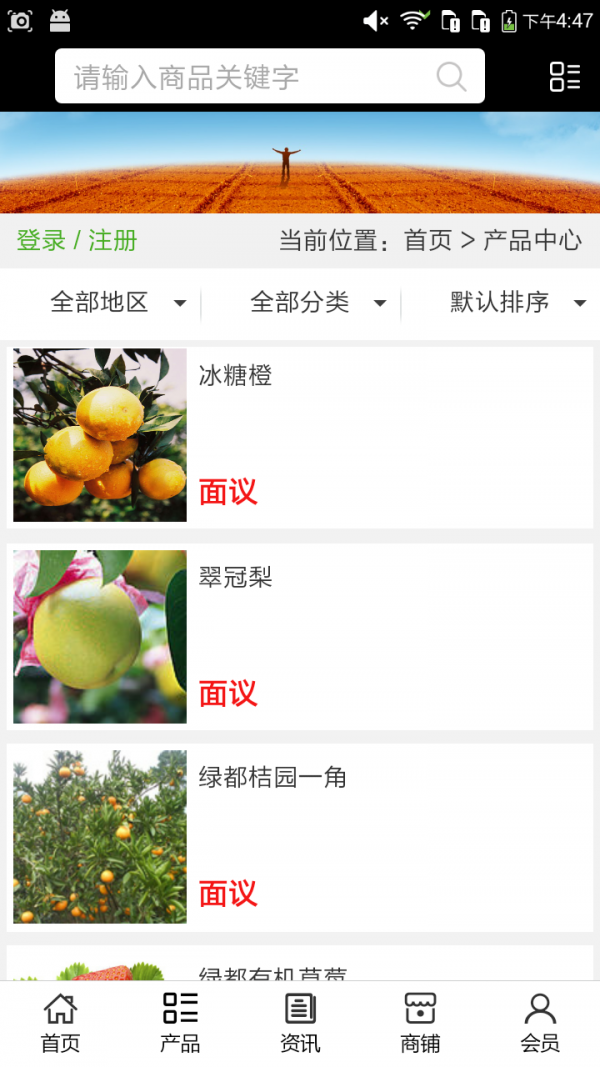The image size is (600, 1067).
Task: Select the 产品 tab
Action: pyautogui.click(x=180, y=1023)
